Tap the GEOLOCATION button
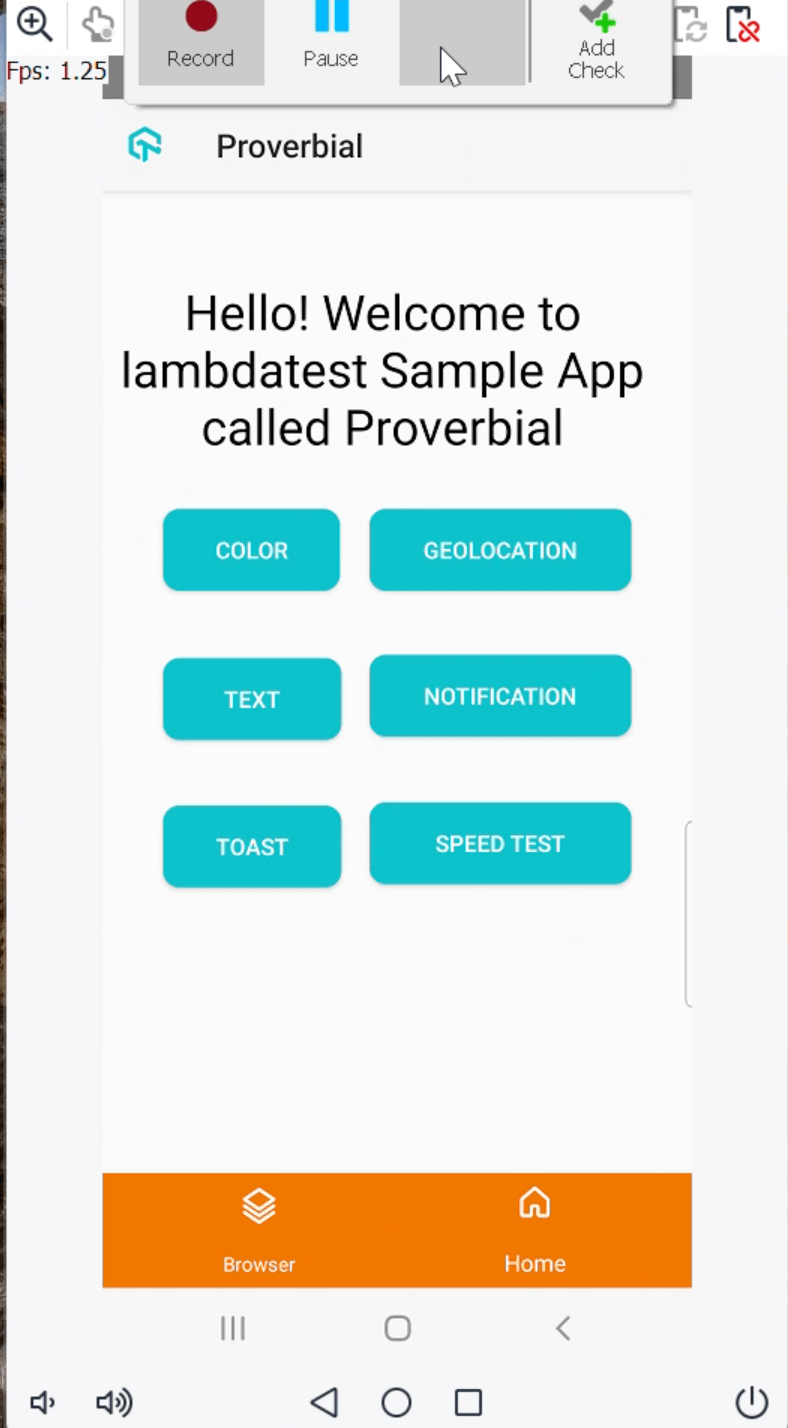Viewport: 788px width, 1428px height. click(x=500, y=550)
